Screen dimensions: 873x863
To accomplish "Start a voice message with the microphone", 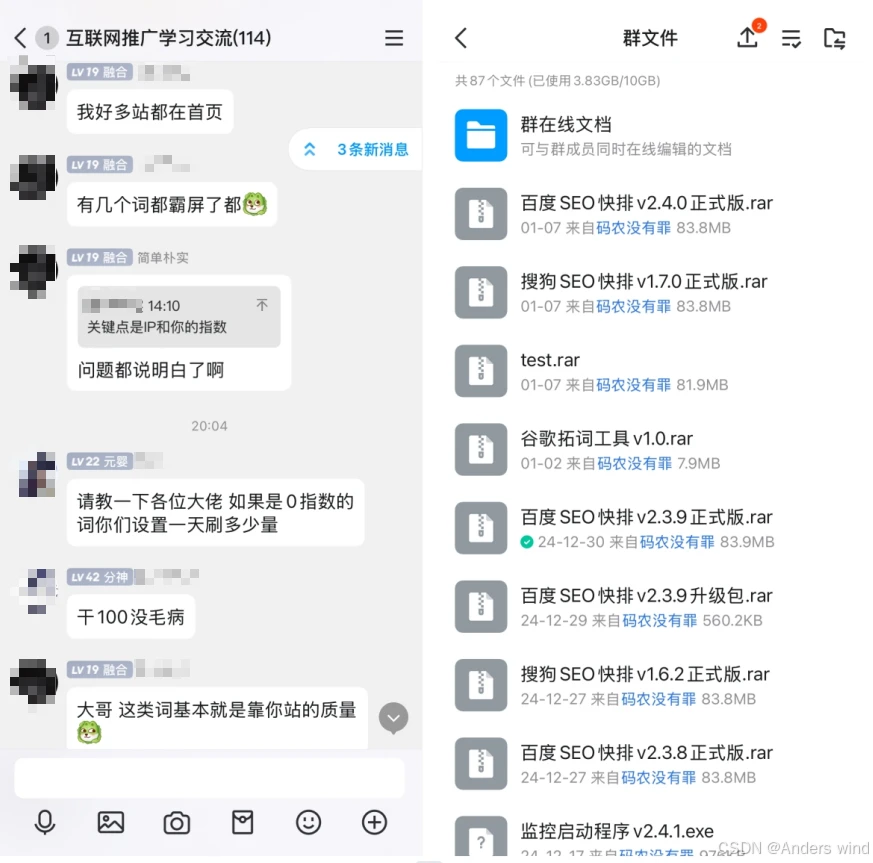I will (x=45, y=822).
